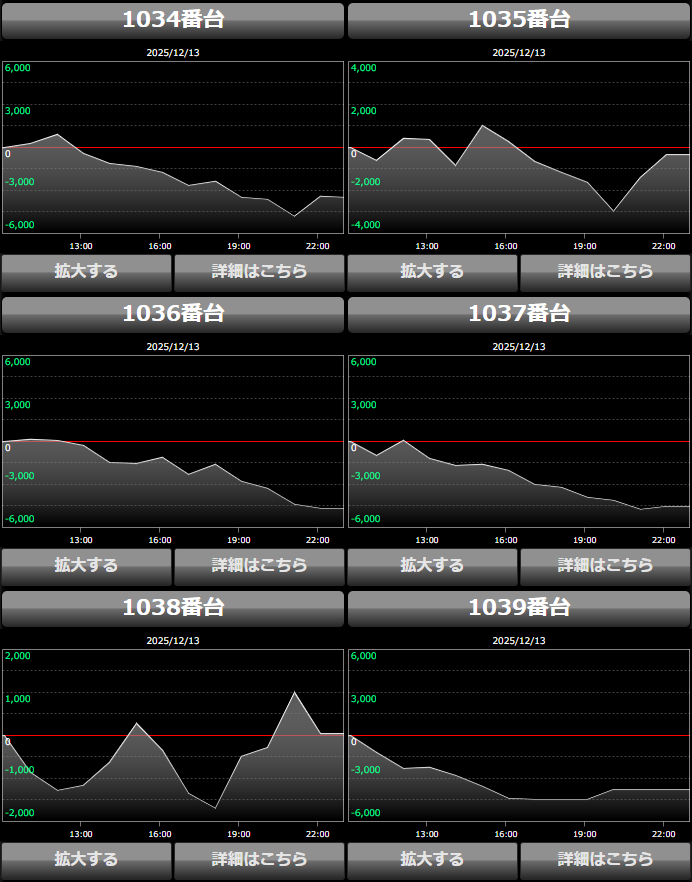Viewport: 692px width, 882px height.
Task: Tap 拡大する under machine 1034番台
Action: point(87,271)
